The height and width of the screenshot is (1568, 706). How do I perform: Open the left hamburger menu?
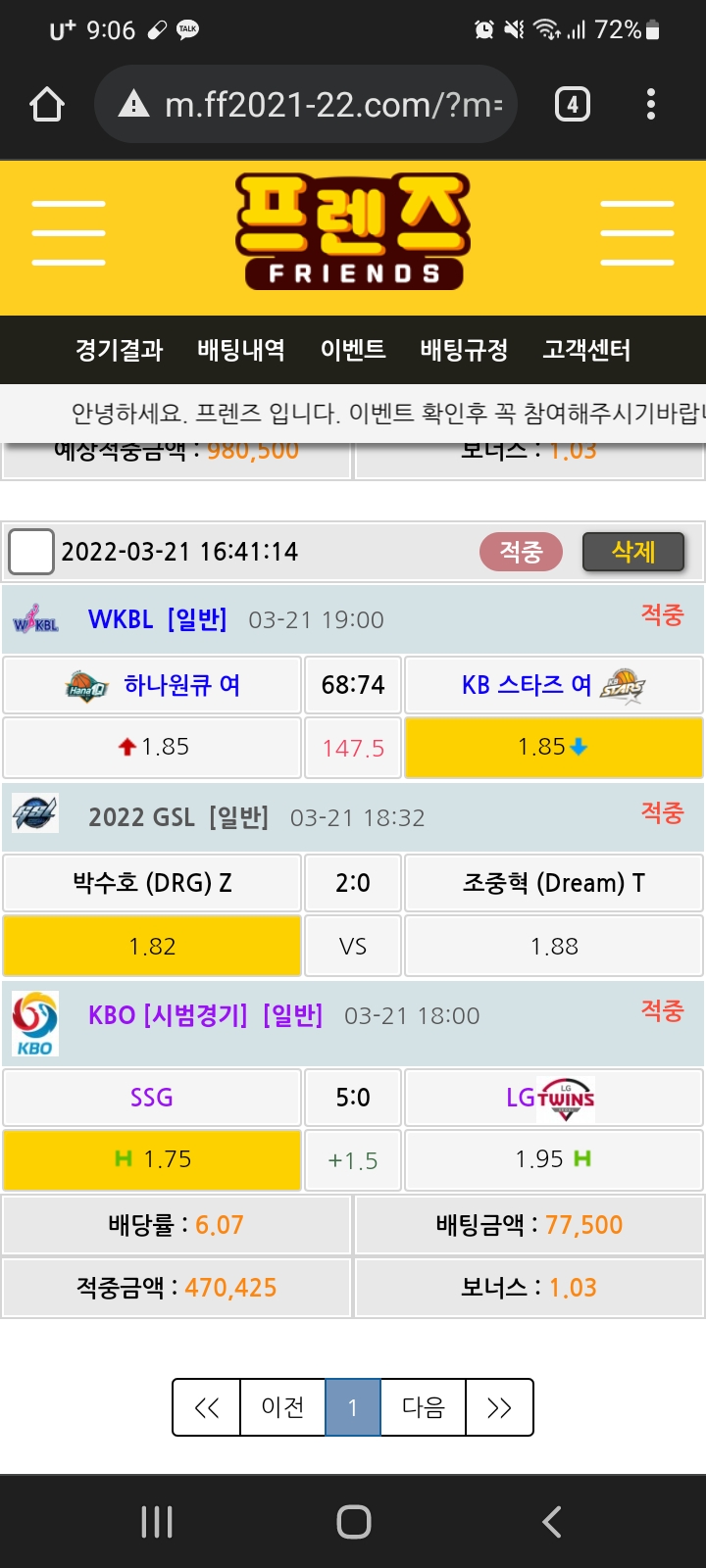tap(69, 233)
